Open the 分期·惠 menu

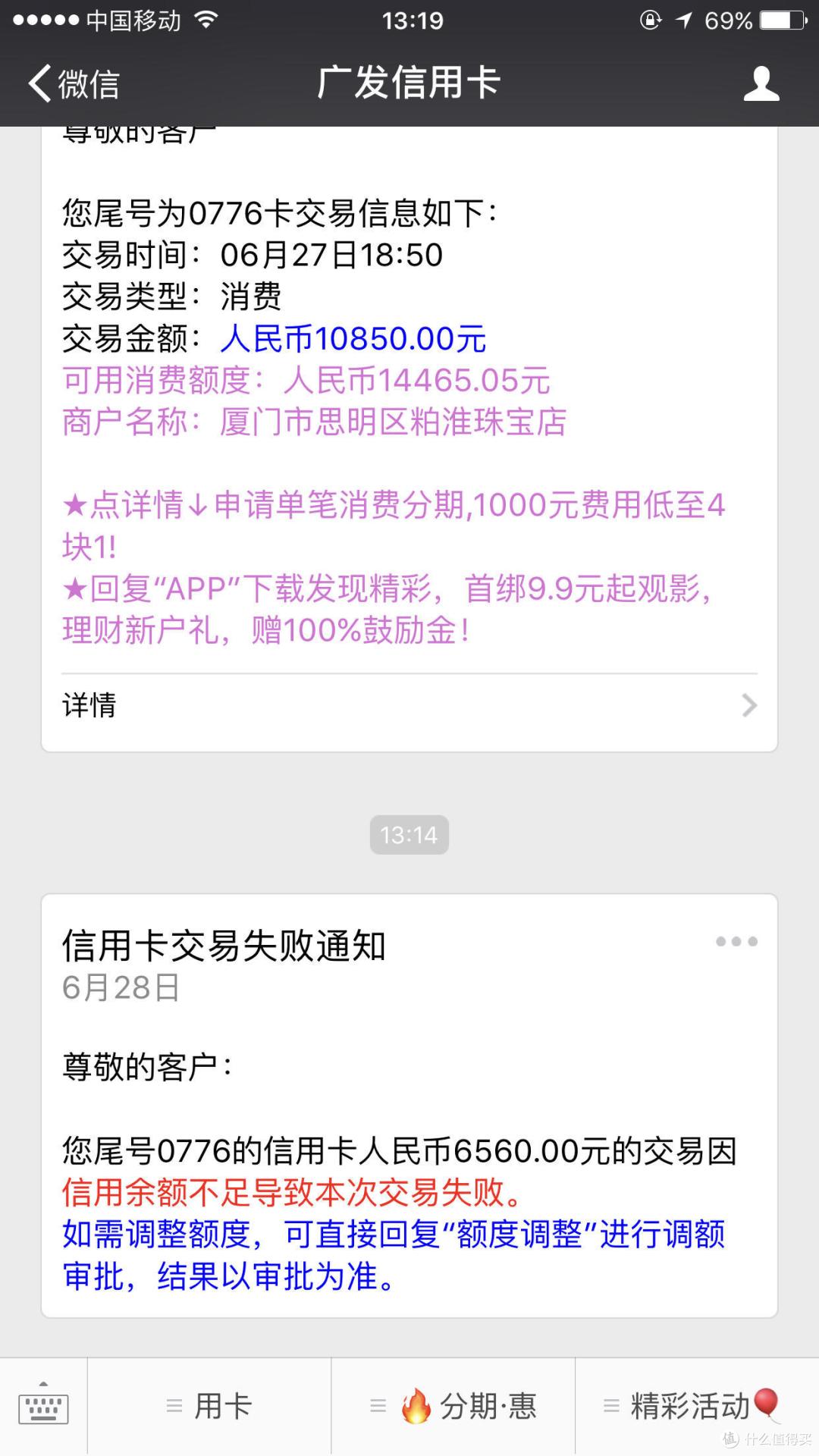[x=453, y=1406]
